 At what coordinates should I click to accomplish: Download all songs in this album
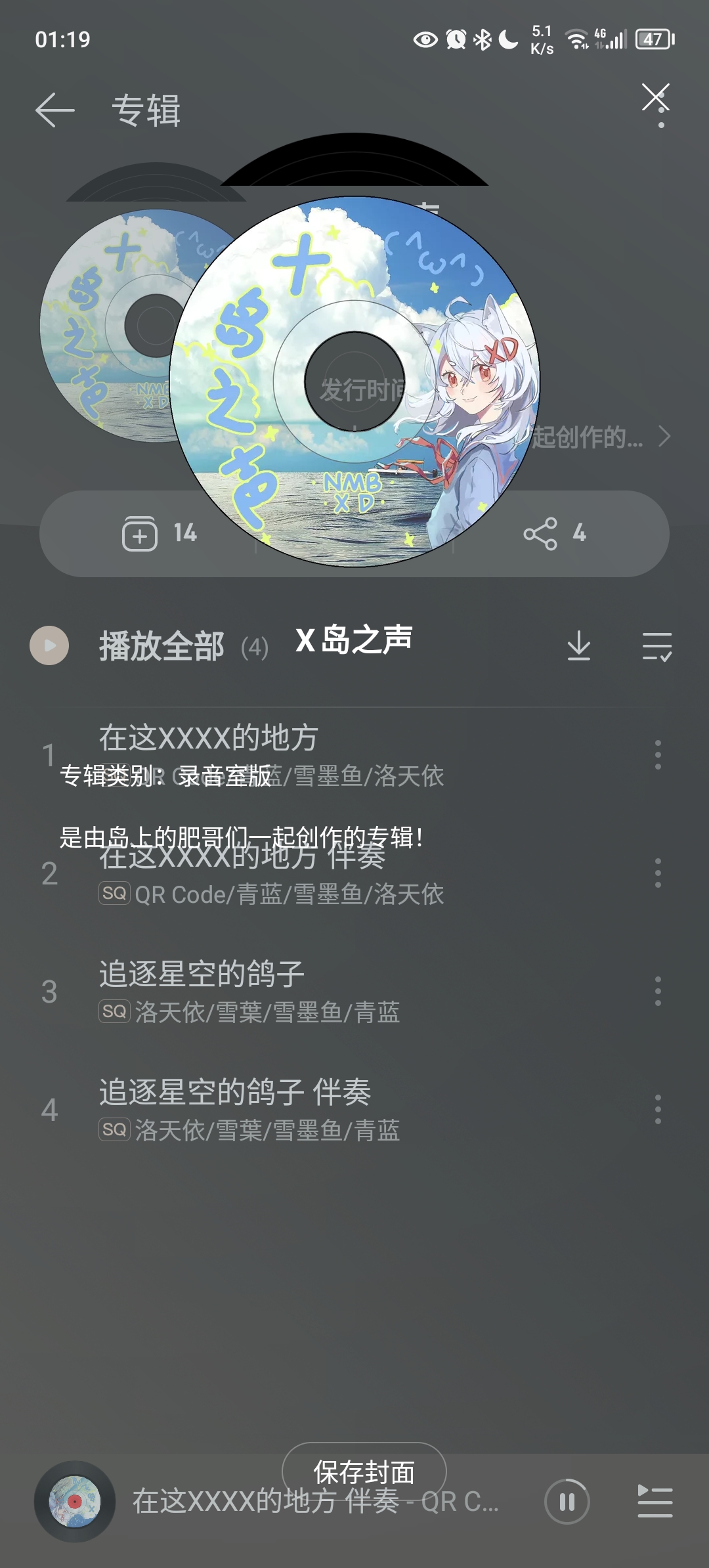[x=578, y=646]
